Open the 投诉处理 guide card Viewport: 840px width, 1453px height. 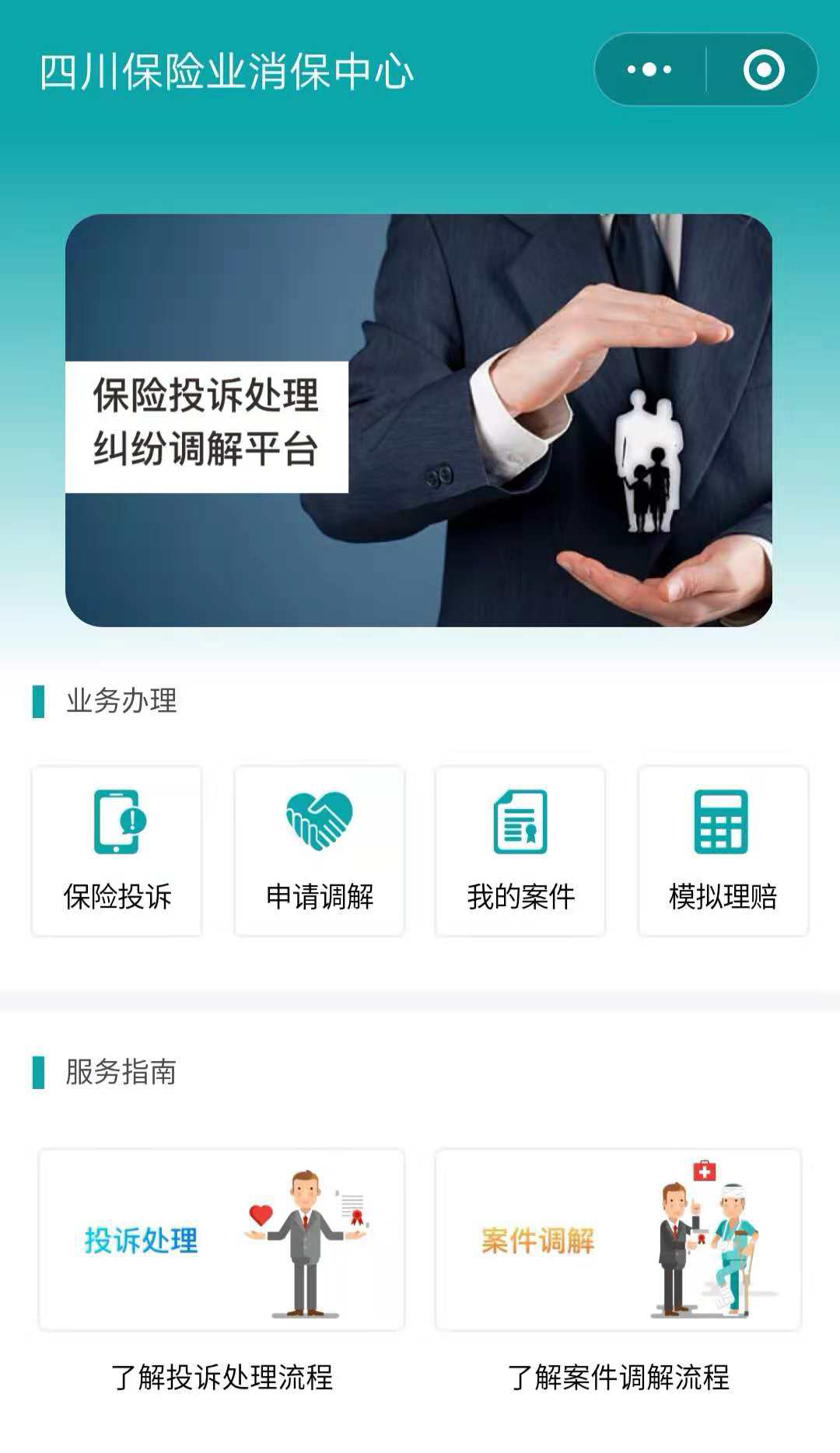(222, 1240)
